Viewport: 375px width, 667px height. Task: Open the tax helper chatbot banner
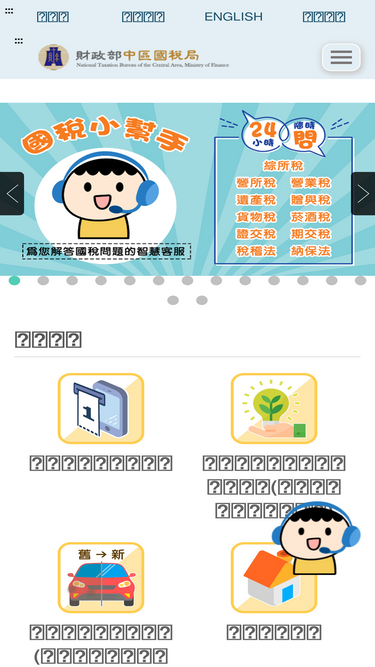(x=188, y=189)
